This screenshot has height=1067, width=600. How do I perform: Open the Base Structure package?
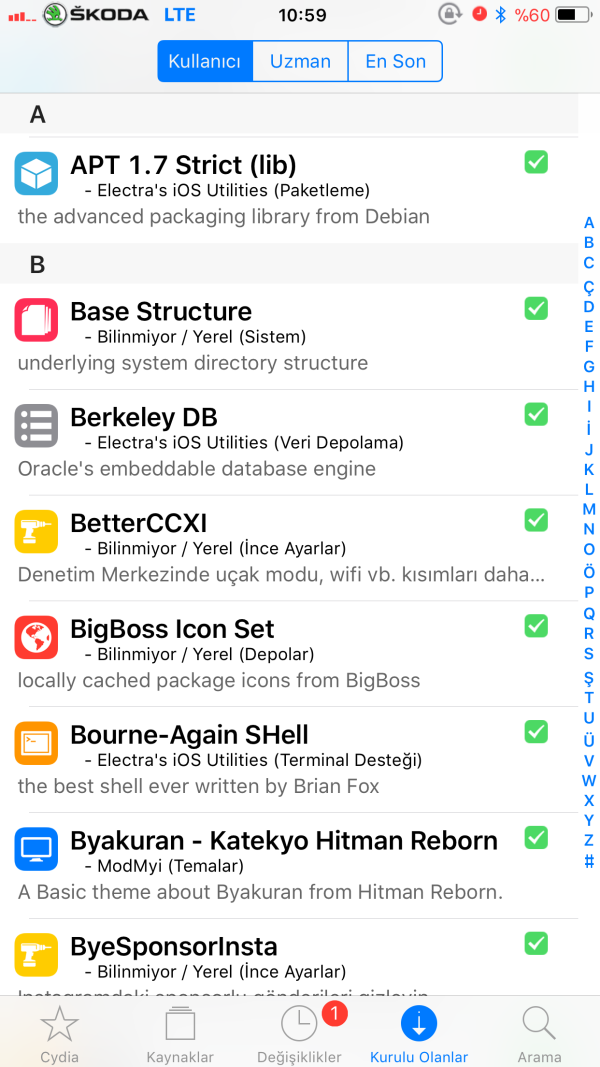tap(280, 335)
